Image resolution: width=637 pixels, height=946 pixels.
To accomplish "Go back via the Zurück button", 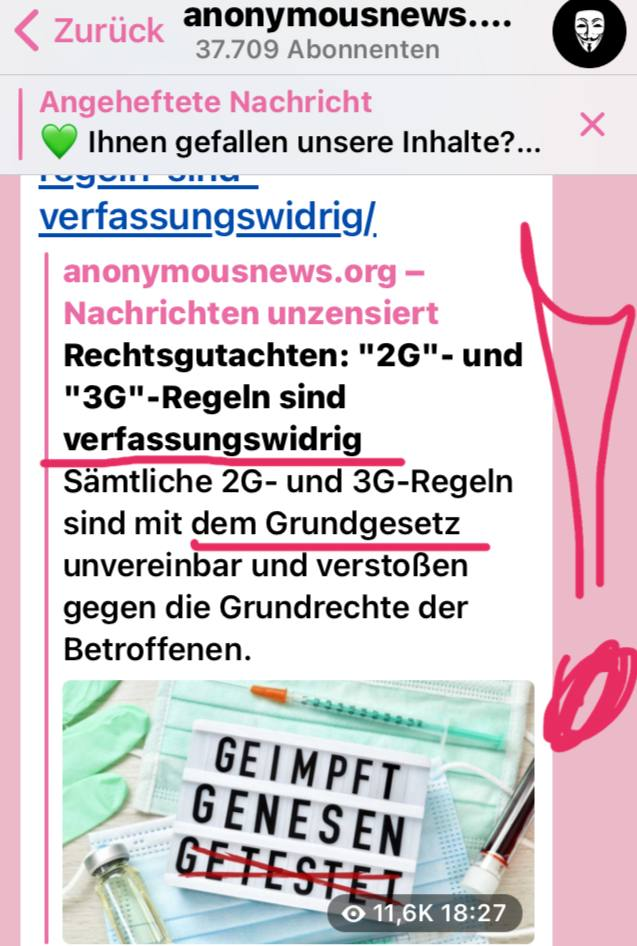I will click(x=88, y=30).
